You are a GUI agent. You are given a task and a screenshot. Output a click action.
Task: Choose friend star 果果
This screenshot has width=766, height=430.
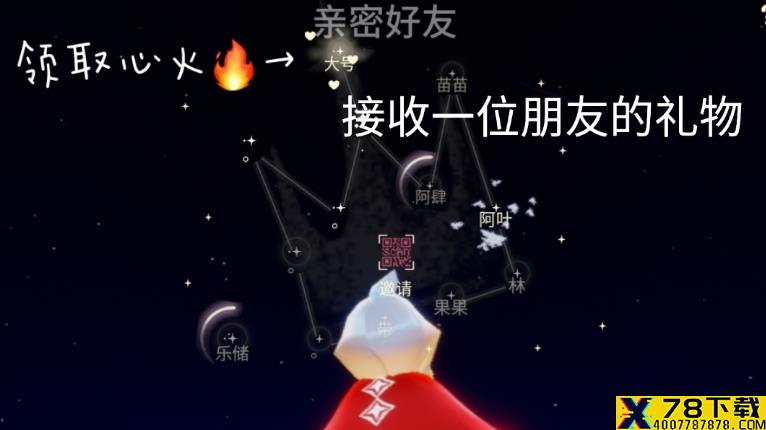click(451, 292)
